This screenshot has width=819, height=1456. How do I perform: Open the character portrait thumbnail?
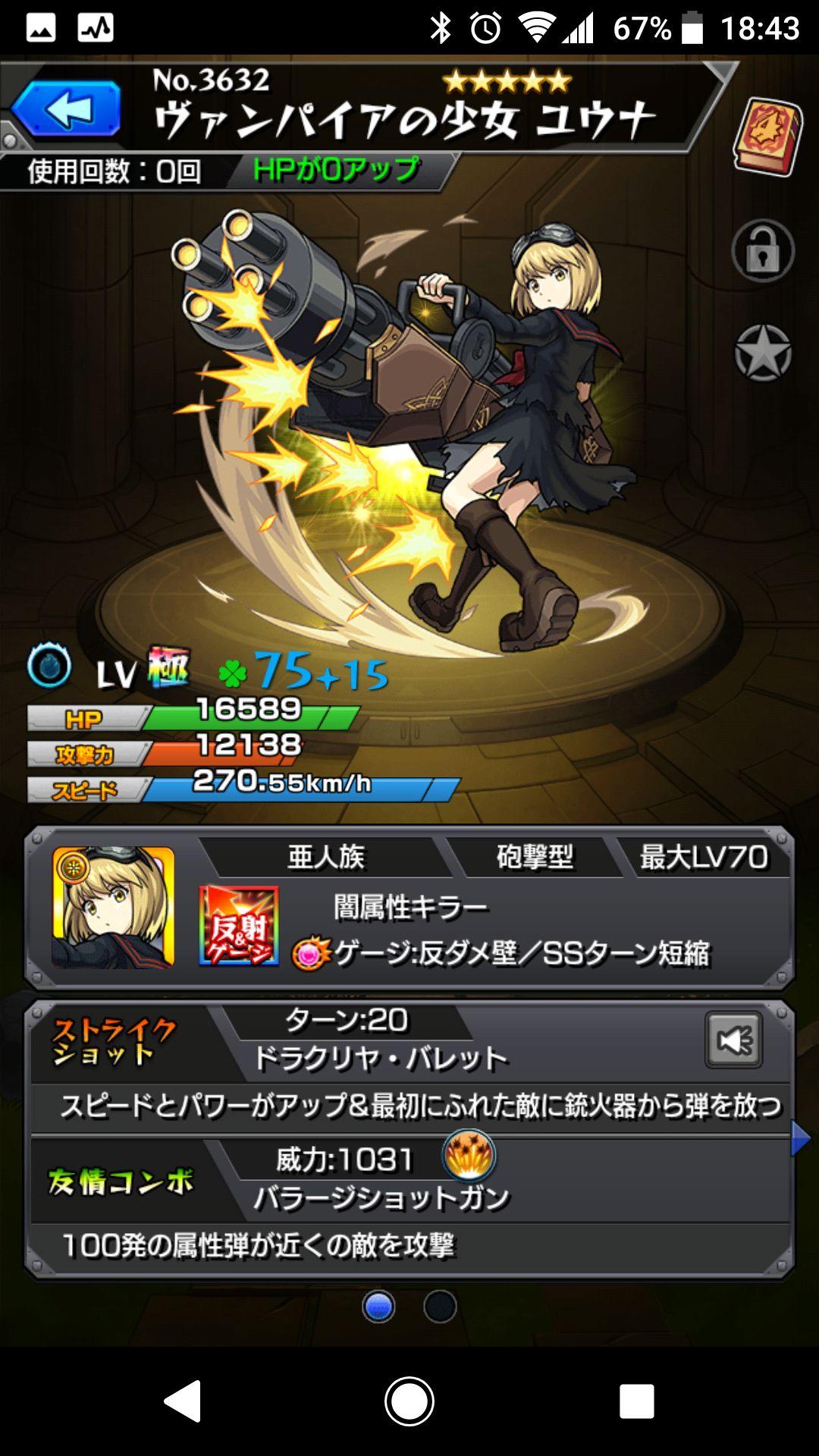(114, 908)
